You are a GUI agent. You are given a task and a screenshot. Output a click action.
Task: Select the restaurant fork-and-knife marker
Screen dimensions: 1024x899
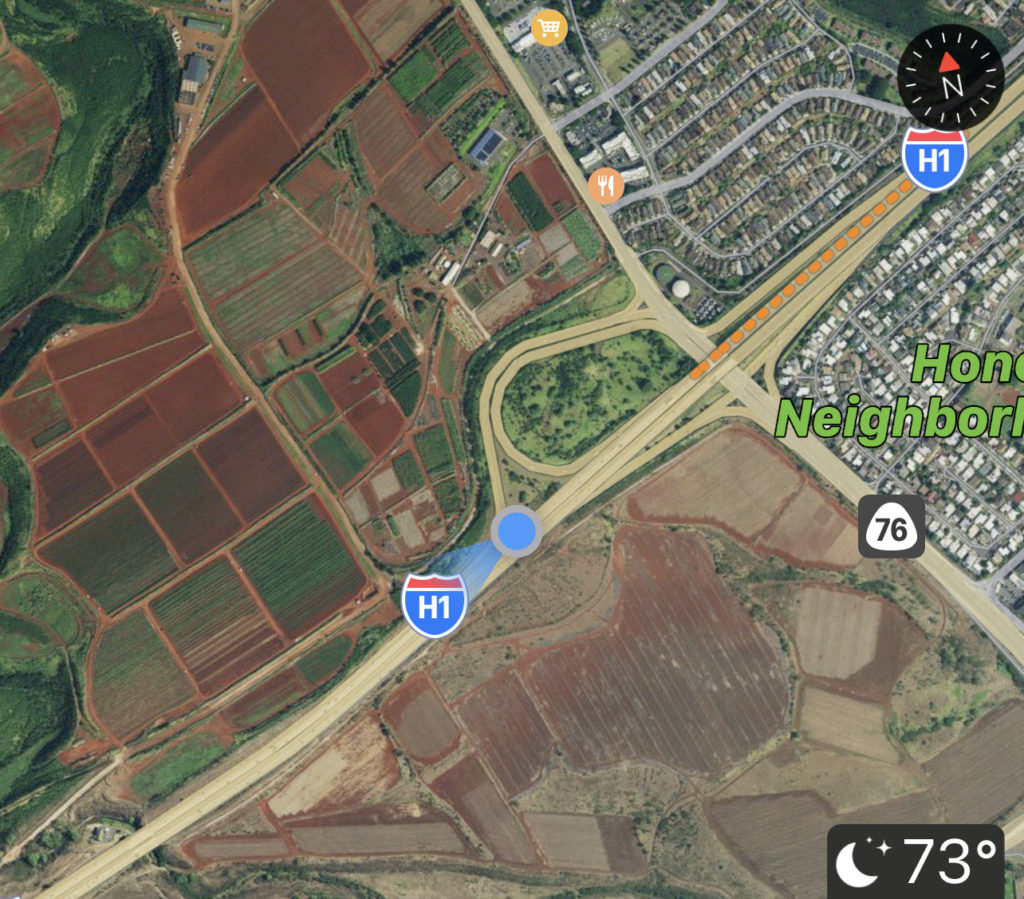coord(606,184)
